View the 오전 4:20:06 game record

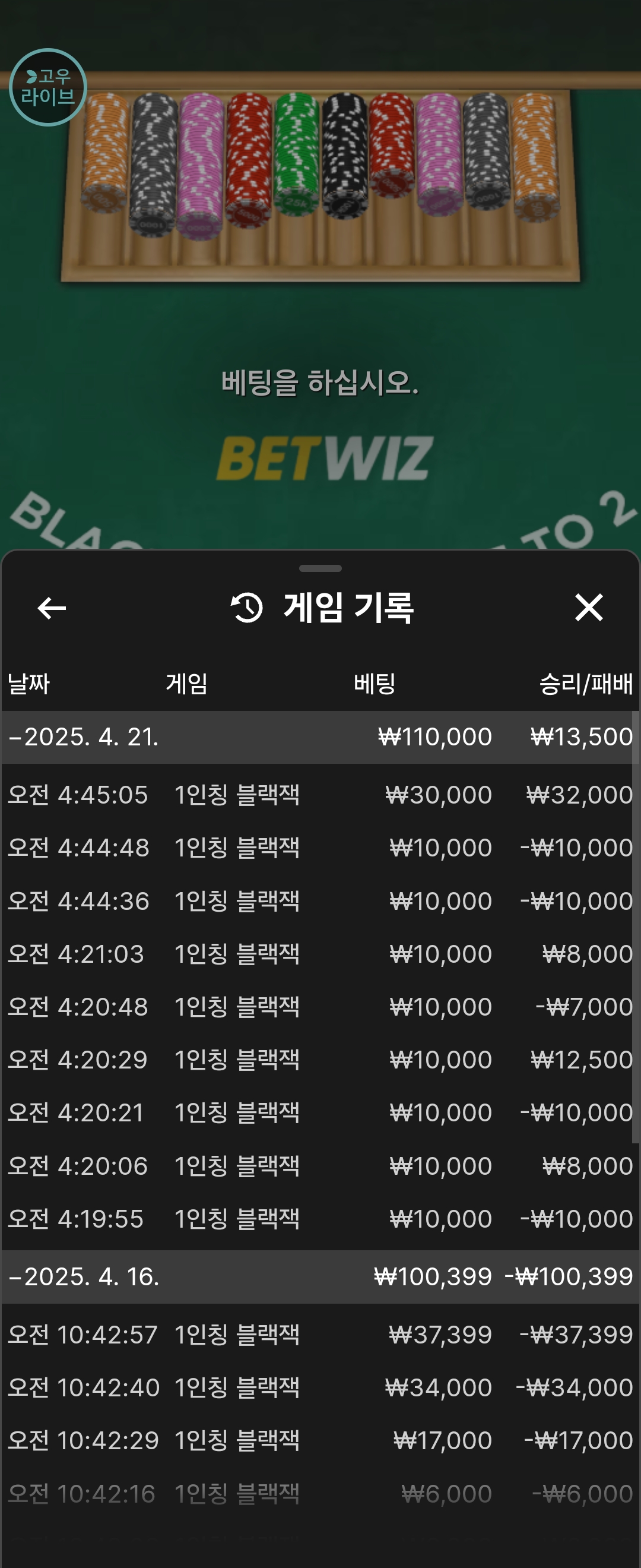pyautogui.click(x=320, y=1166)
